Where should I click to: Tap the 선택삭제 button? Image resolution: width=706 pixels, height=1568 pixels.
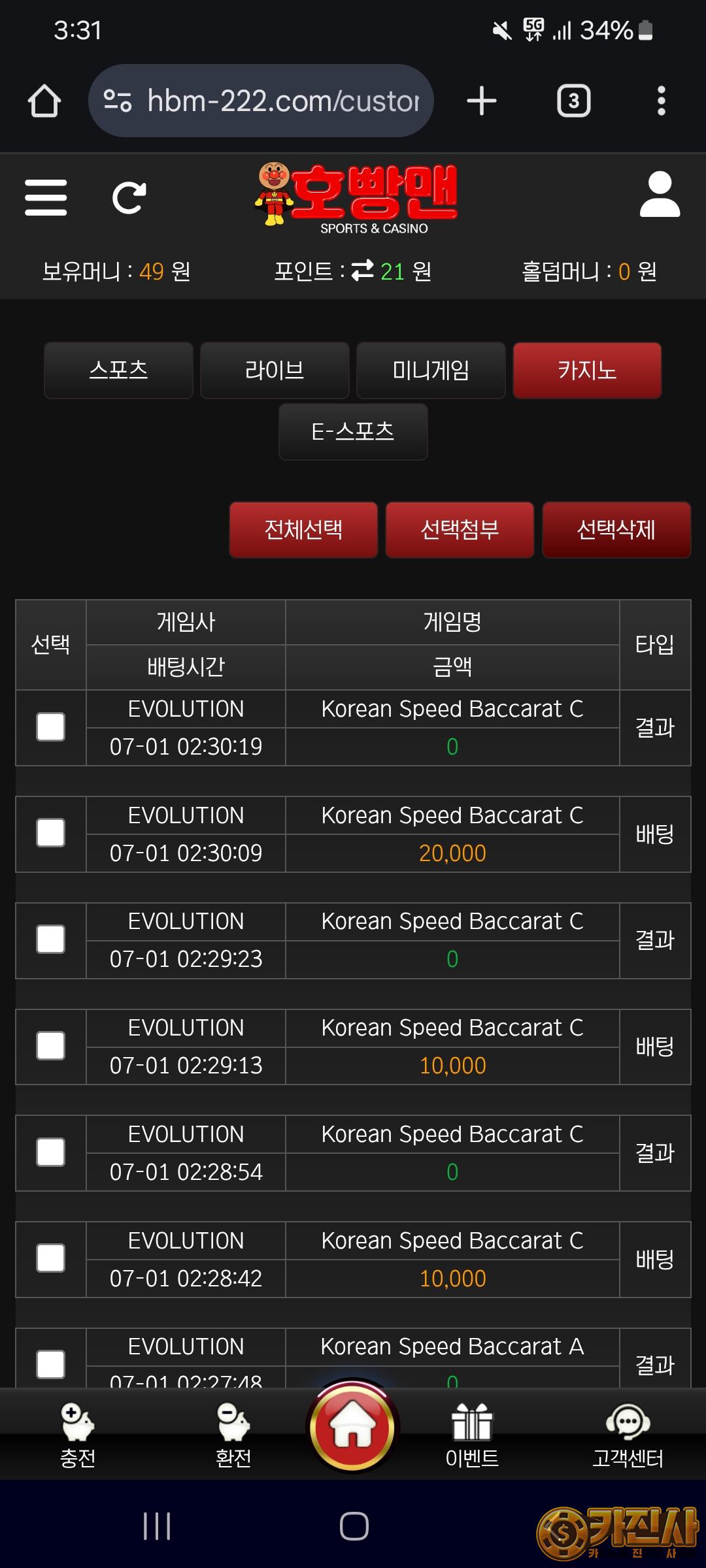click(616, 530)
